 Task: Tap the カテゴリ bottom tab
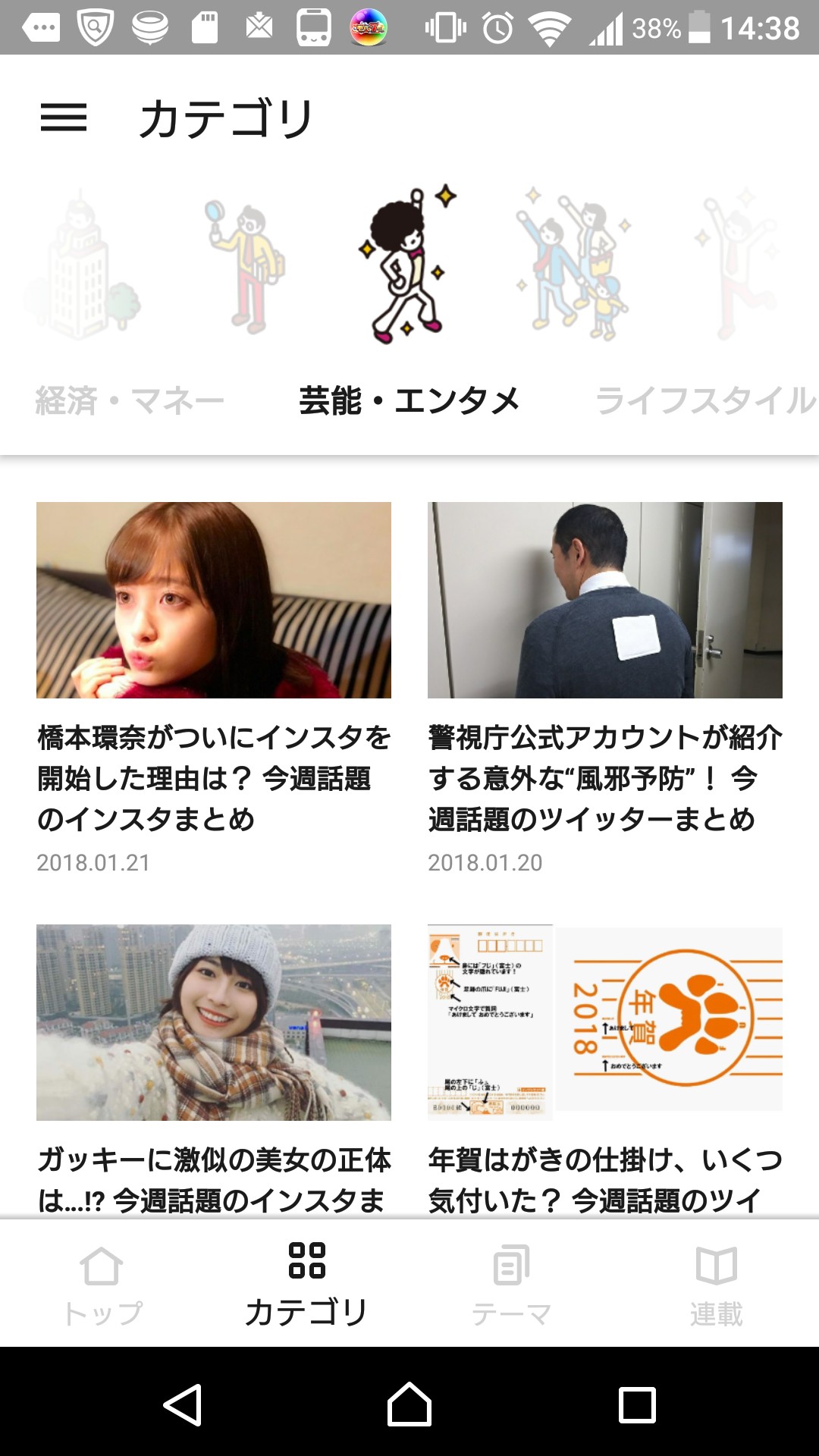[307, 1285]
